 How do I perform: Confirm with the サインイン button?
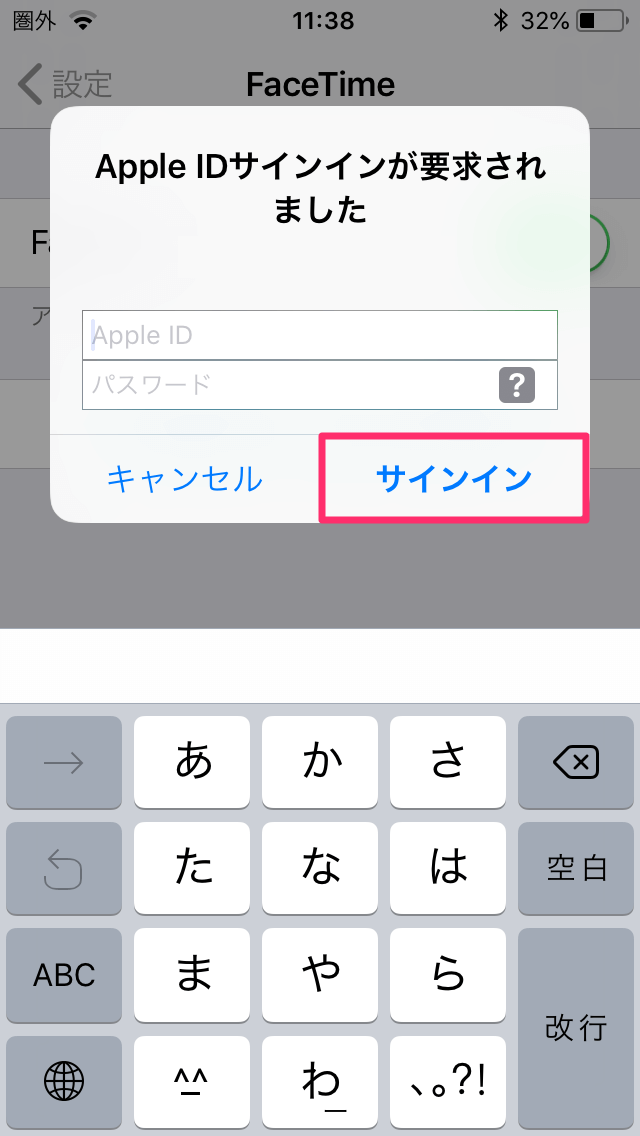[453, 479]
